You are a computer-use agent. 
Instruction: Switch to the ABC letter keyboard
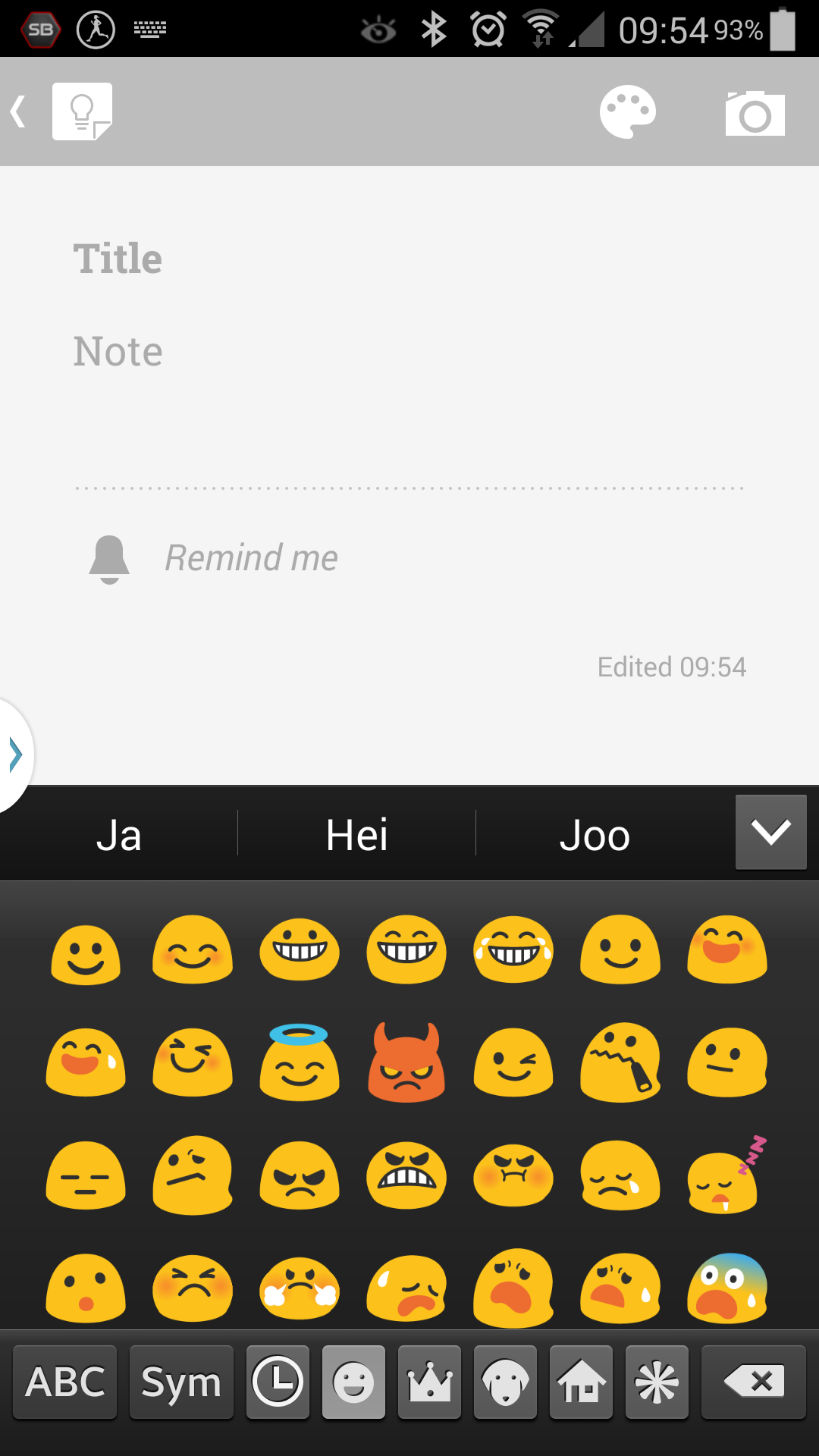click(x=64, y=1382)
